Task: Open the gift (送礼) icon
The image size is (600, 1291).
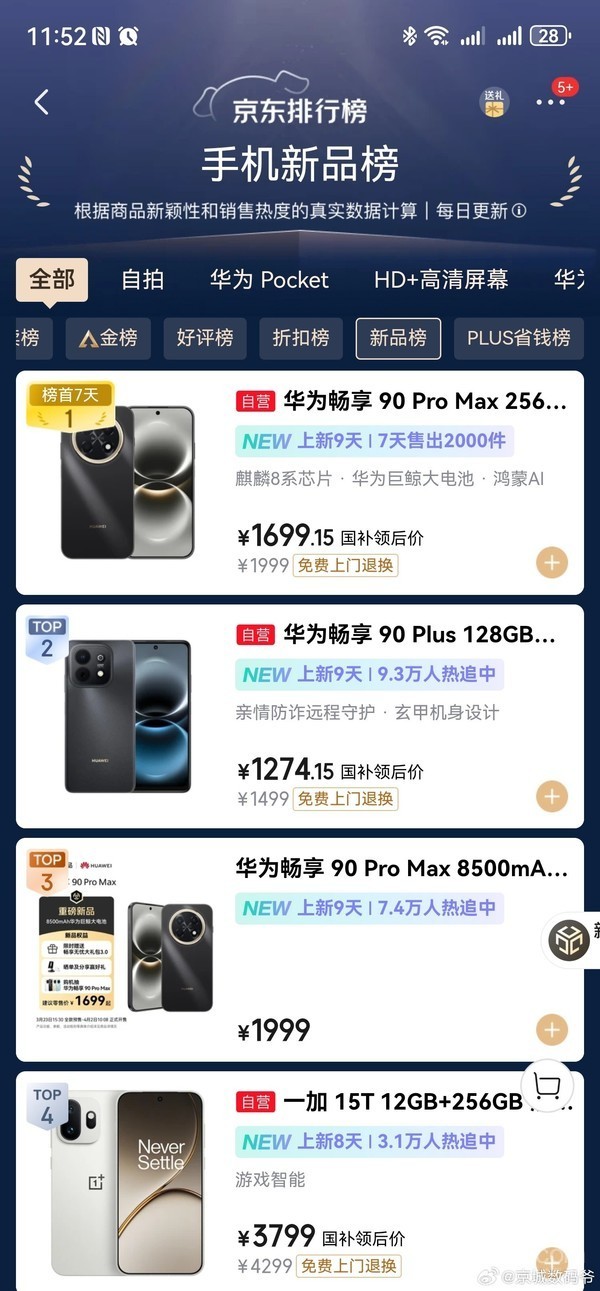Action: click(x=494, y=102)
